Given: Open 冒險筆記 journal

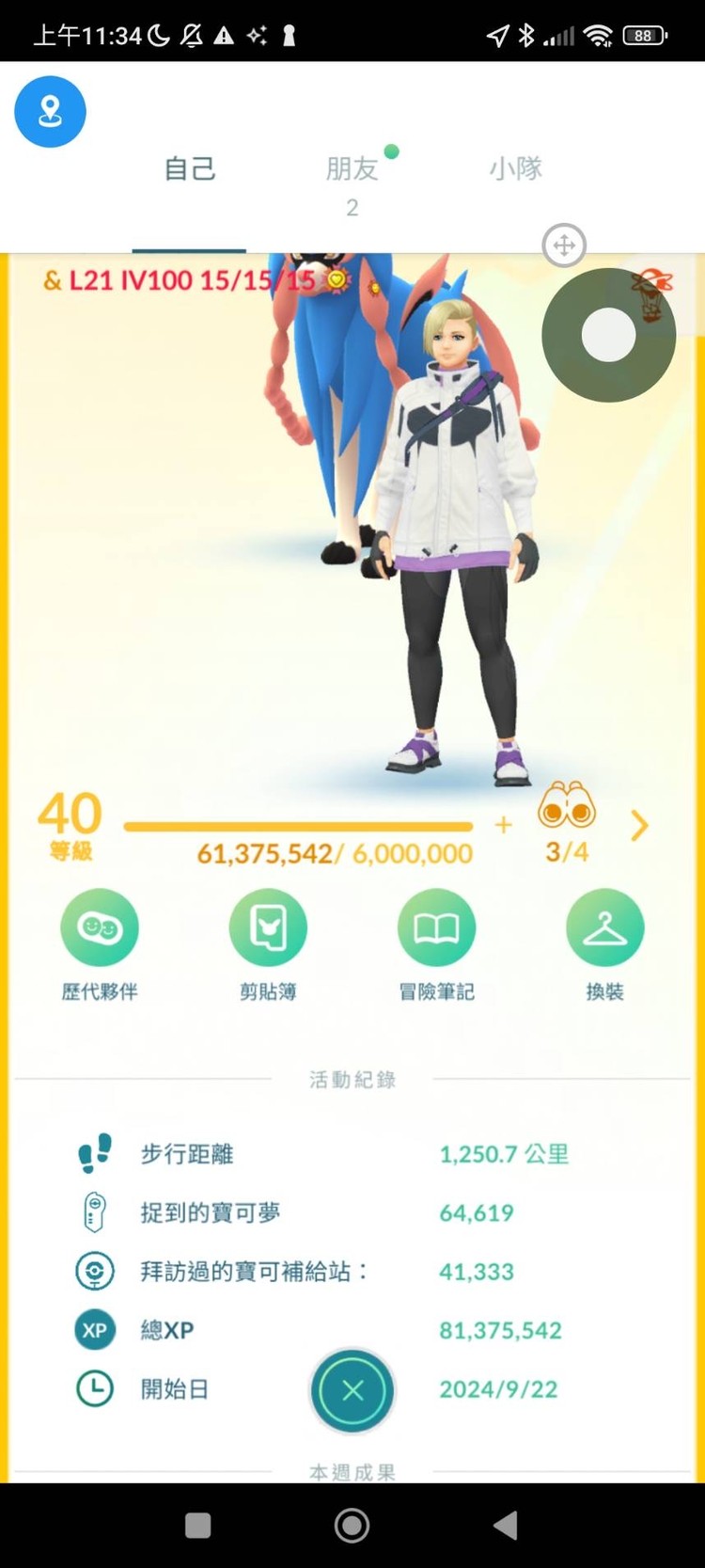Looking at the screenshot, I should point(436,928).
